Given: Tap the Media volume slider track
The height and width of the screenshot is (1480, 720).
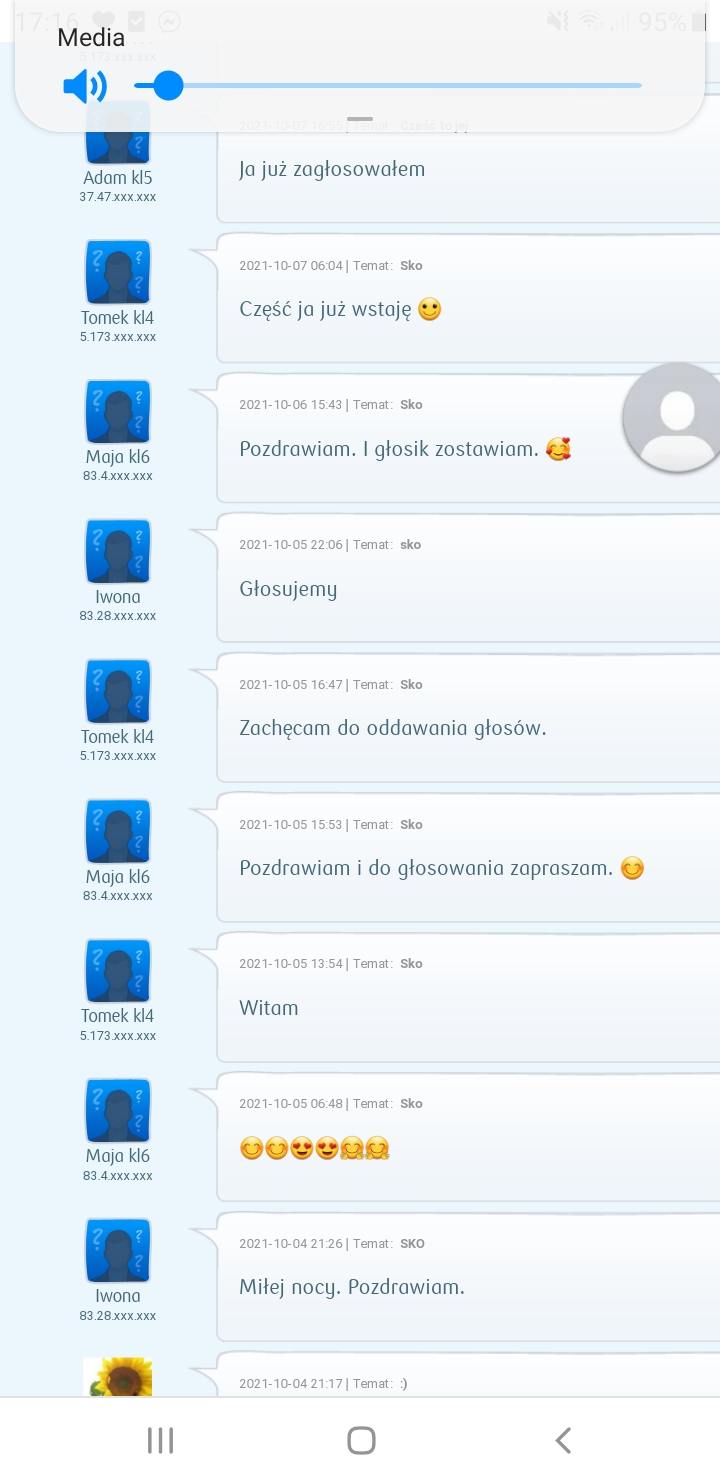Looking at the screenshot, I should pos(400,86).
